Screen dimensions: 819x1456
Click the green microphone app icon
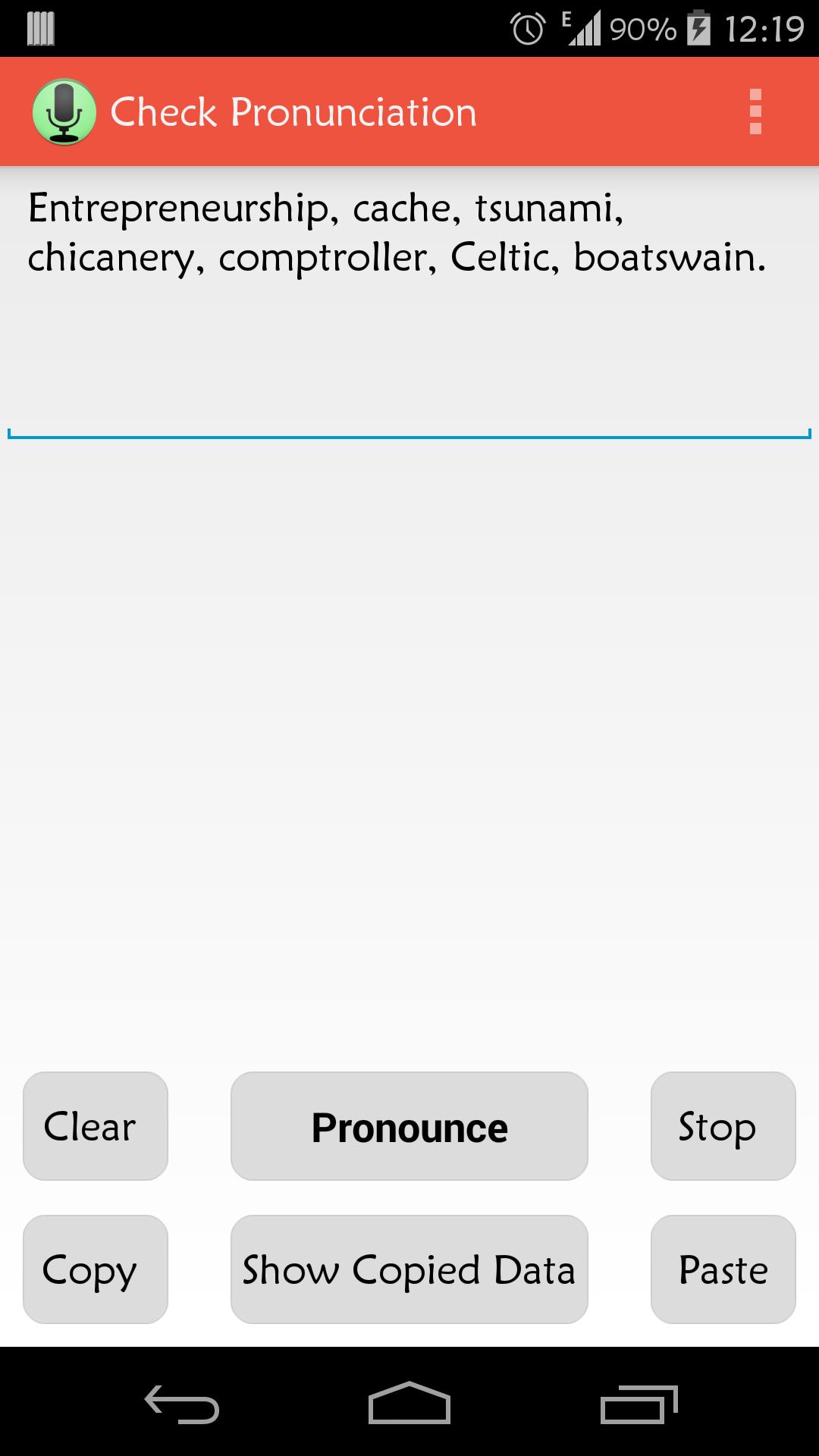tap(64, 111)
